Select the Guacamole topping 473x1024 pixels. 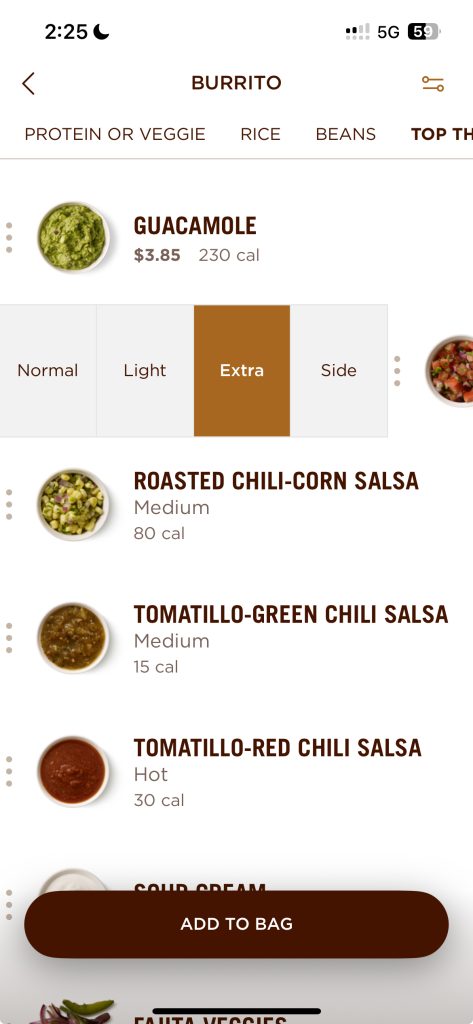[x=236, y=237]
